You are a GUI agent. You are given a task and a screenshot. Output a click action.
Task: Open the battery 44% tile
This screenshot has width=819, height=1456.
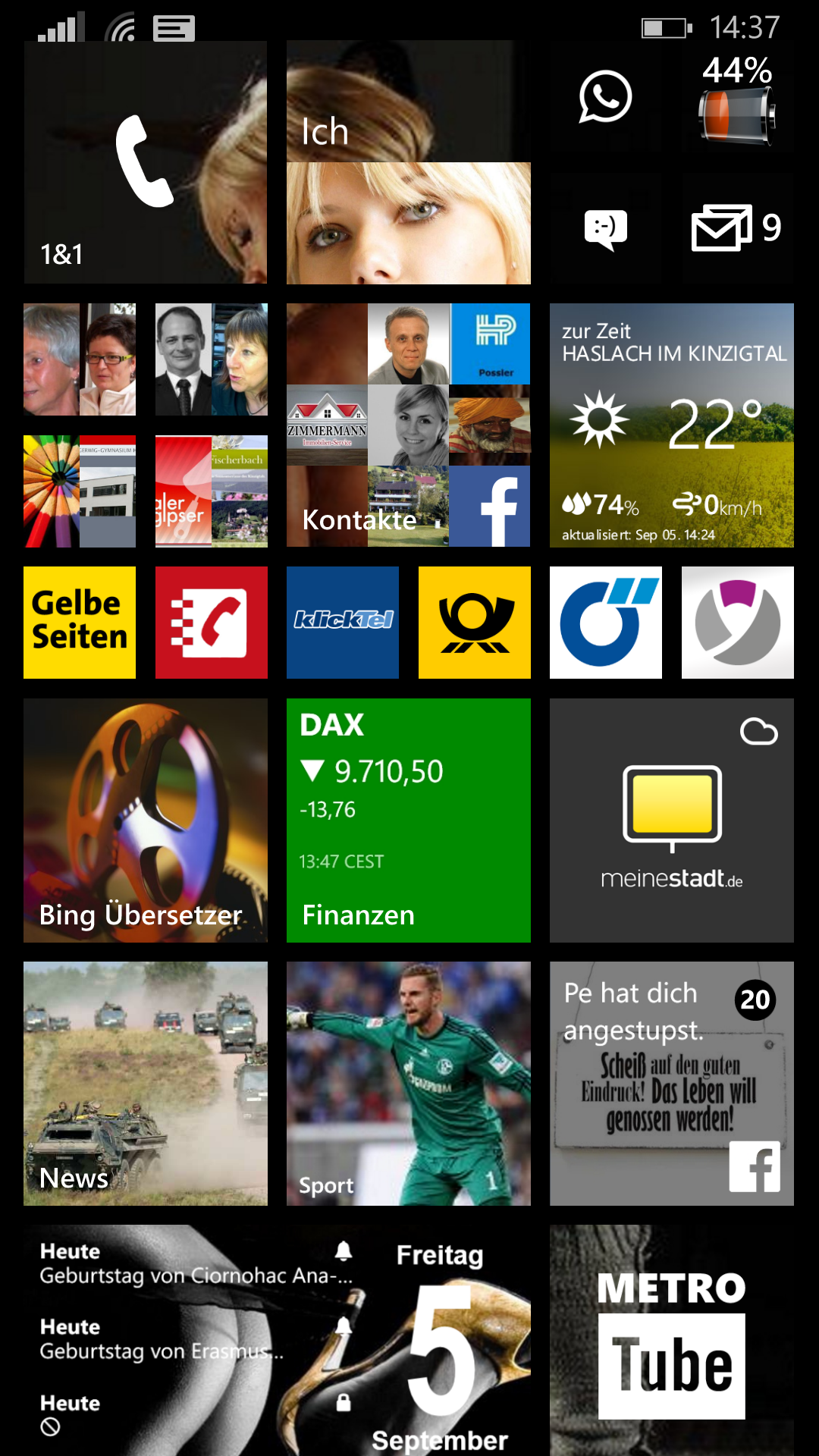coord(737,97)
